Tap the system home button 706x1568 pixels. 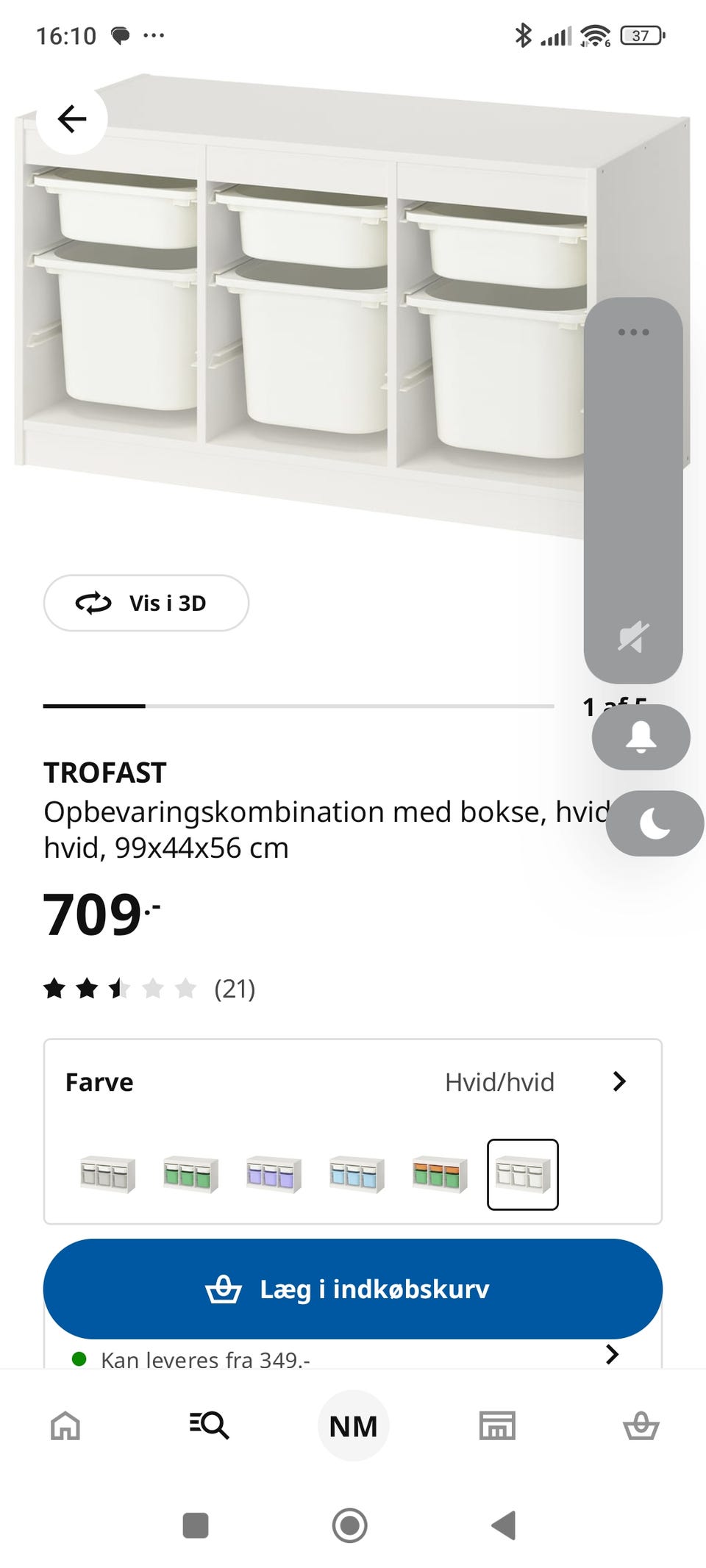click(350, 1525)
